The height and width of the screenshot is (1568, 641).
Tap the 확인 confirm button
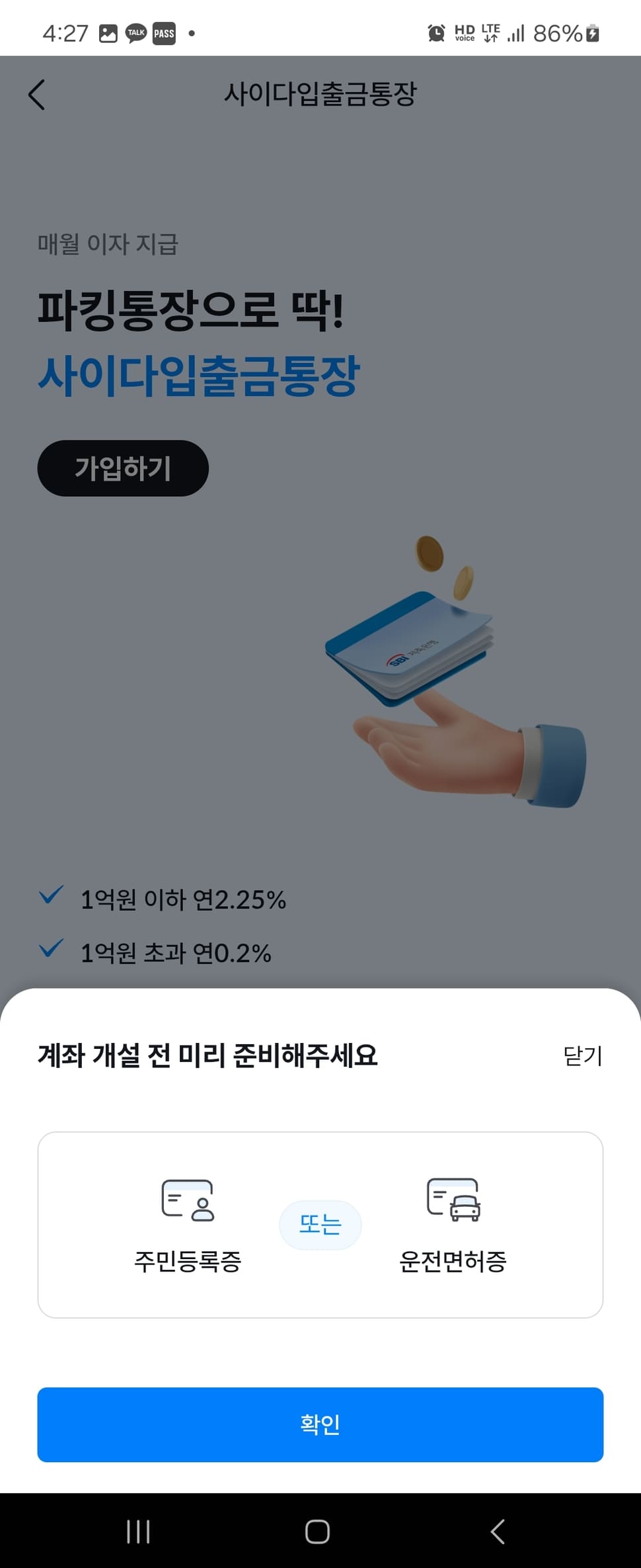click(320, 1424)
